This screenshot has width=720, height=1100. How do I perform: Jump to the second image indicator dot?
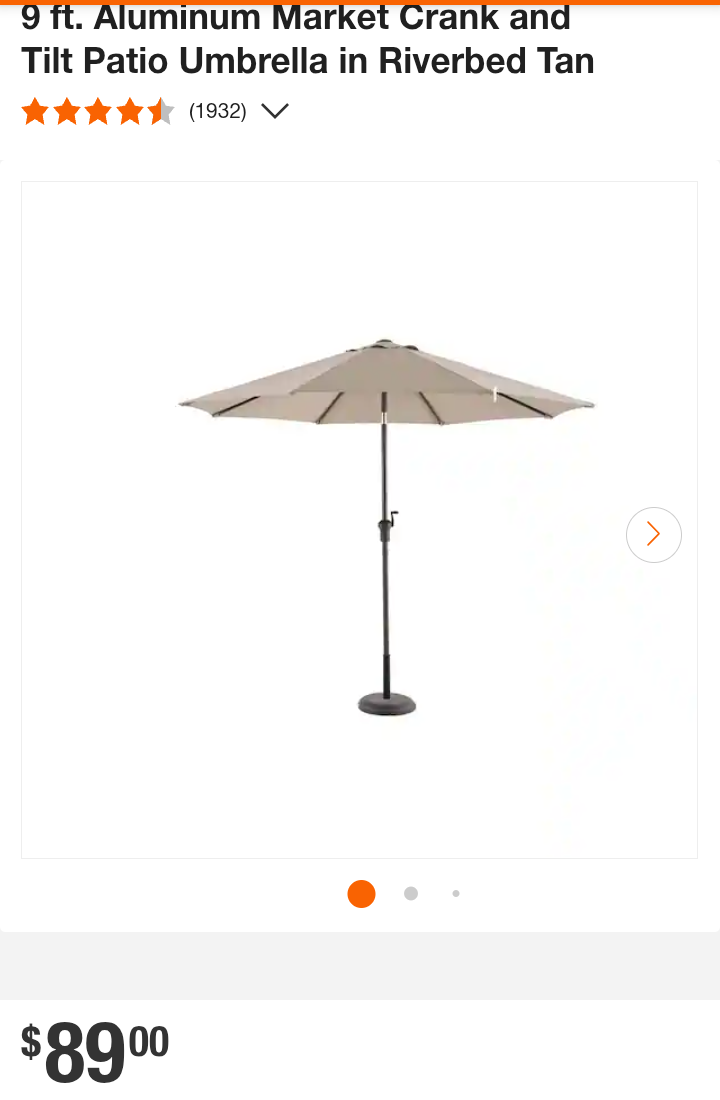[x=411, y=894]
